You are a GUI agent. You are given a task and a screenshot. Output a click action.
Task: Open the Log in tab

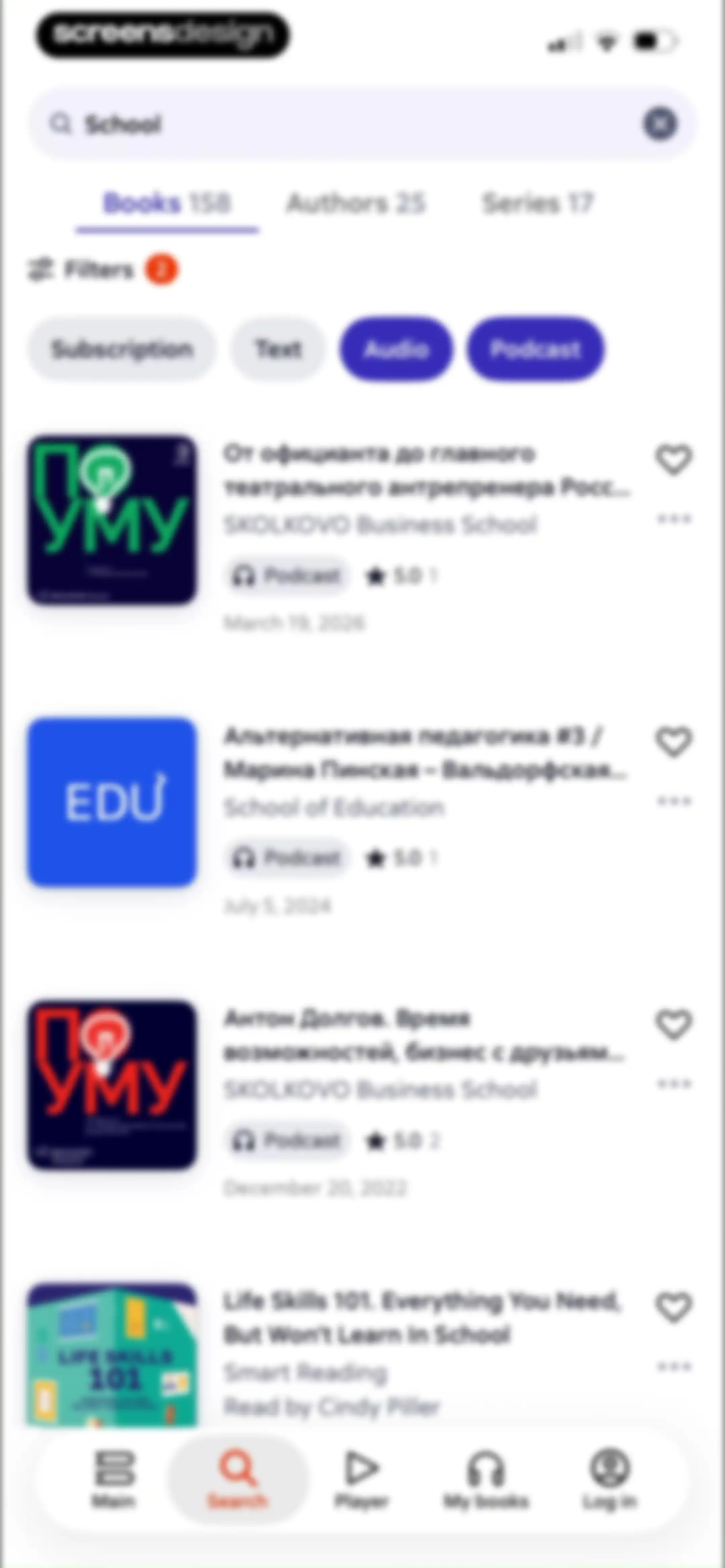click(609, 1479)
